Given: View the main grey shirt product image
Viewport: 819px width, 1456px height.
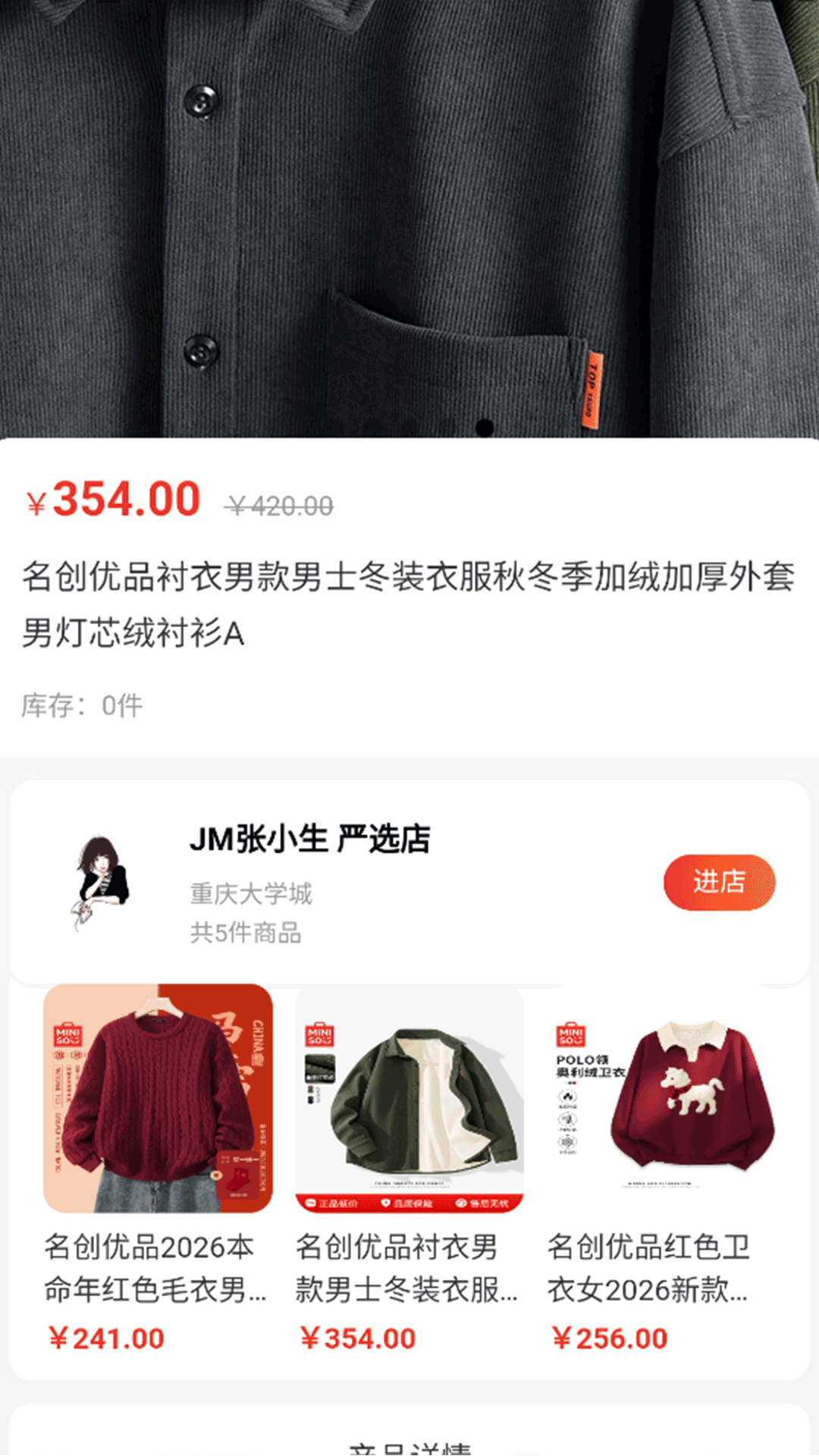Looking at the screenshot, I should point(409,218).
